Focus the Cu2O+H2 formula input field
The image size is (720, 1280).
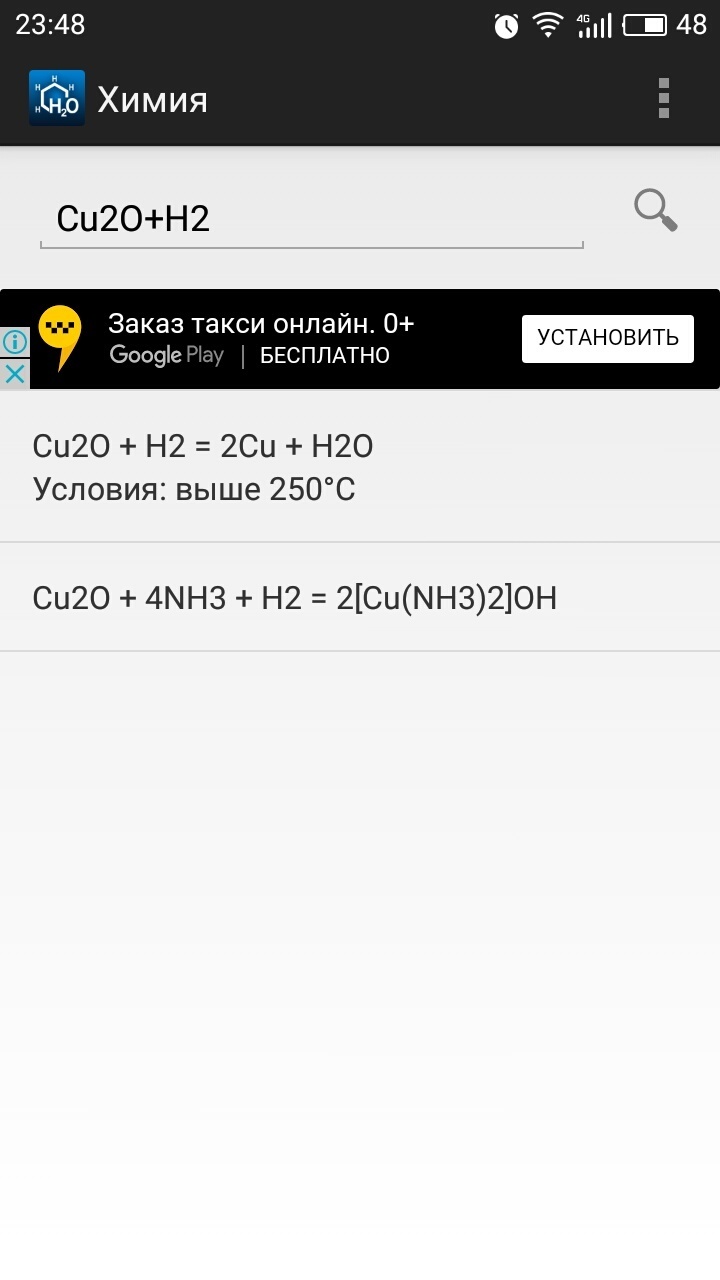[x=311, y=220]
